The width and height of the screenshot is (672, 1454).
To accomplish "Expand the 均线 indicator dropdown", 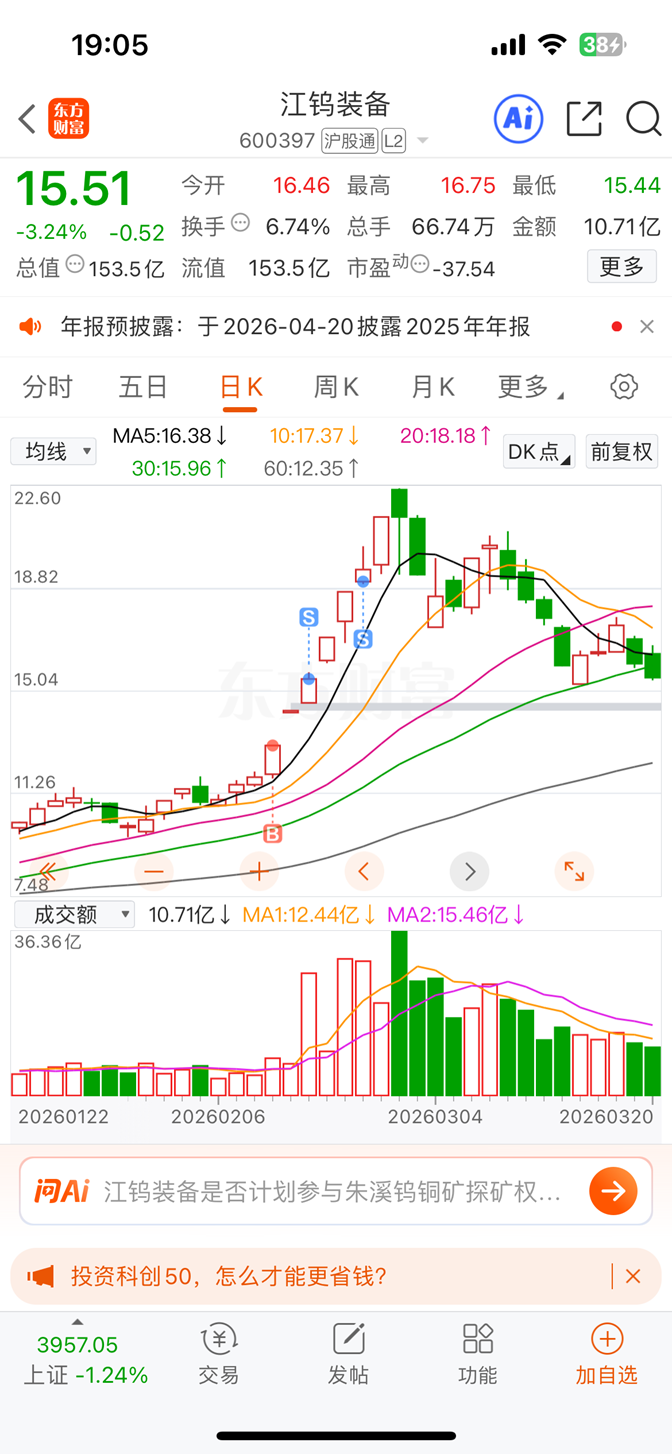I will [53, 451].
